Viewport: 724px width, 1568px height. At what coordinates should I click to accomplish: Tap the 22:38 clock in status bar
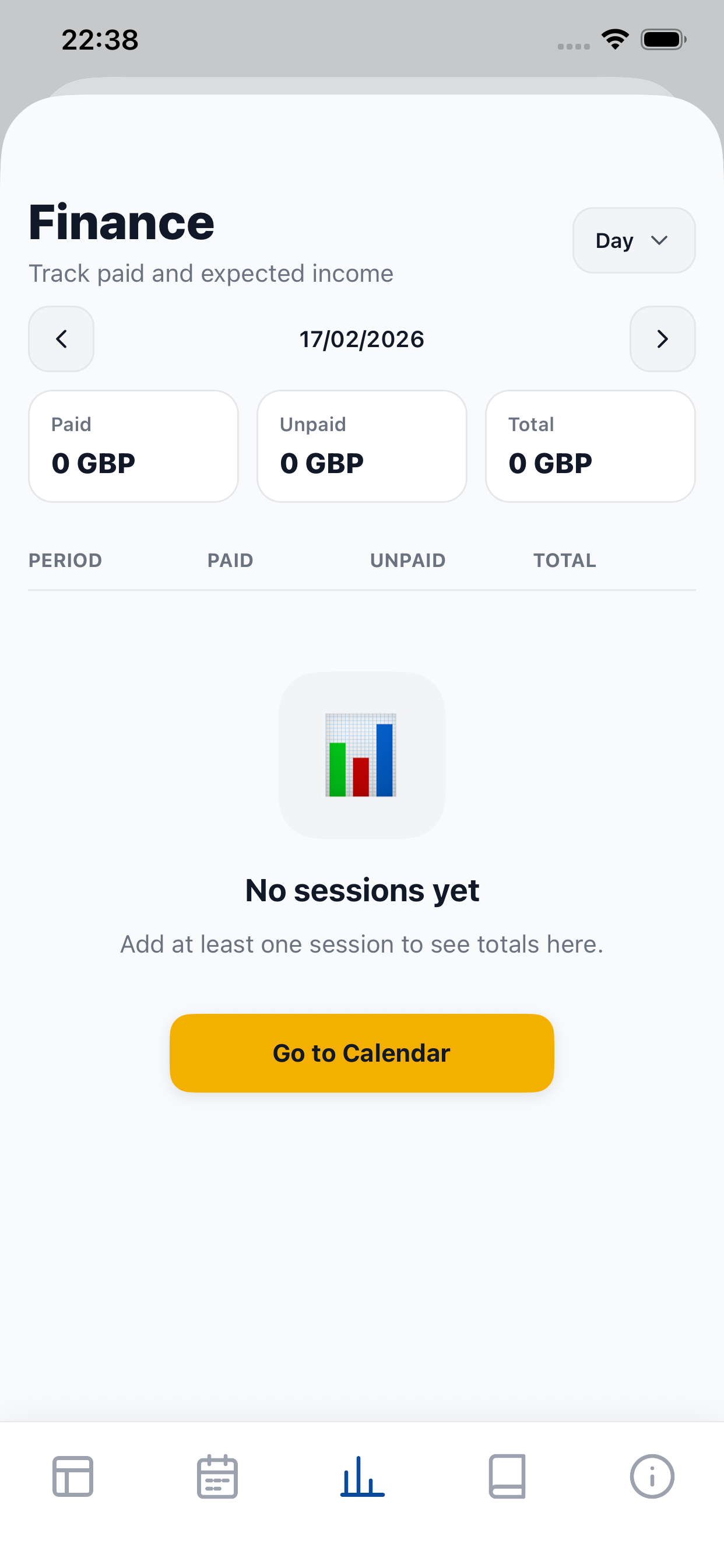tap(99, 39)
